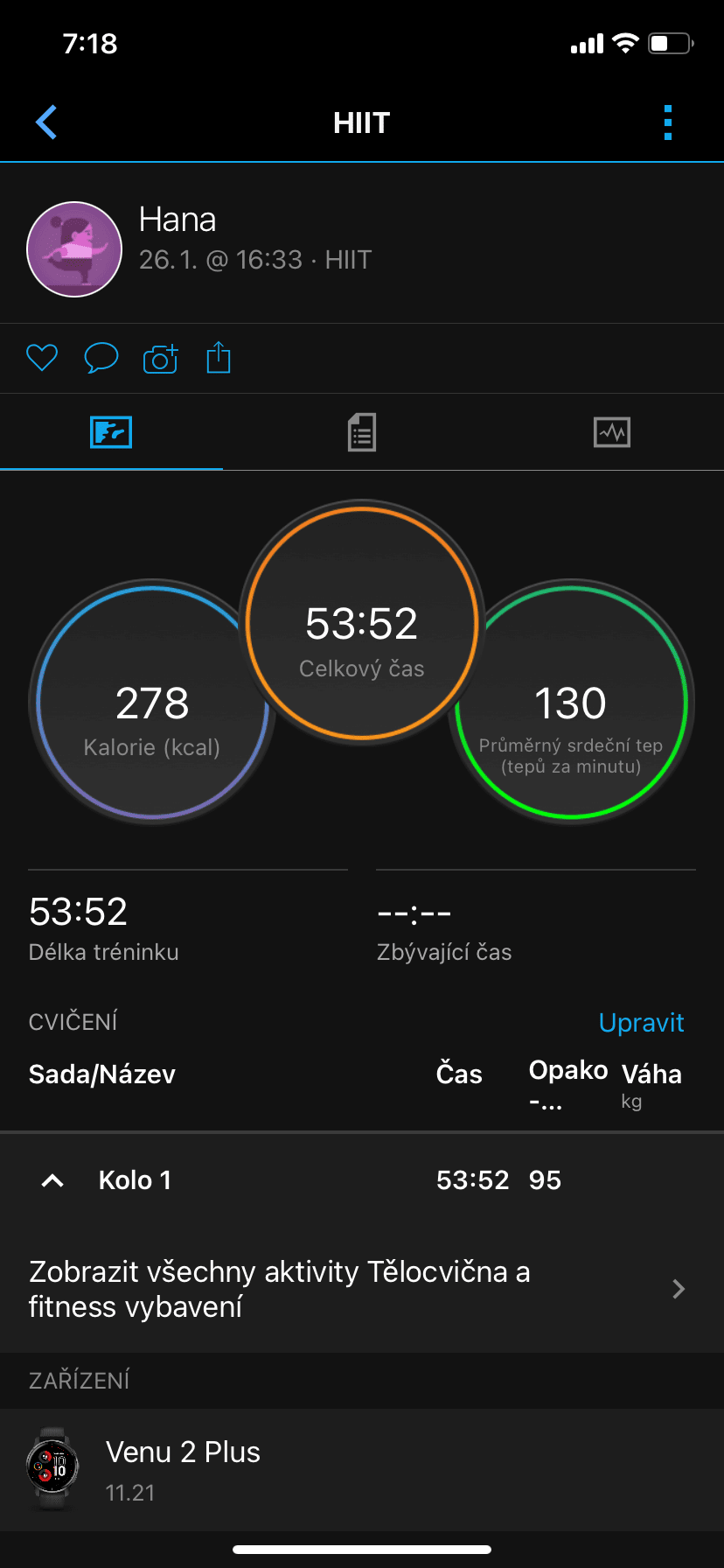Switch to the overview tab
Viewport: 724px width, 1568px height.
[x=111, y=432]
